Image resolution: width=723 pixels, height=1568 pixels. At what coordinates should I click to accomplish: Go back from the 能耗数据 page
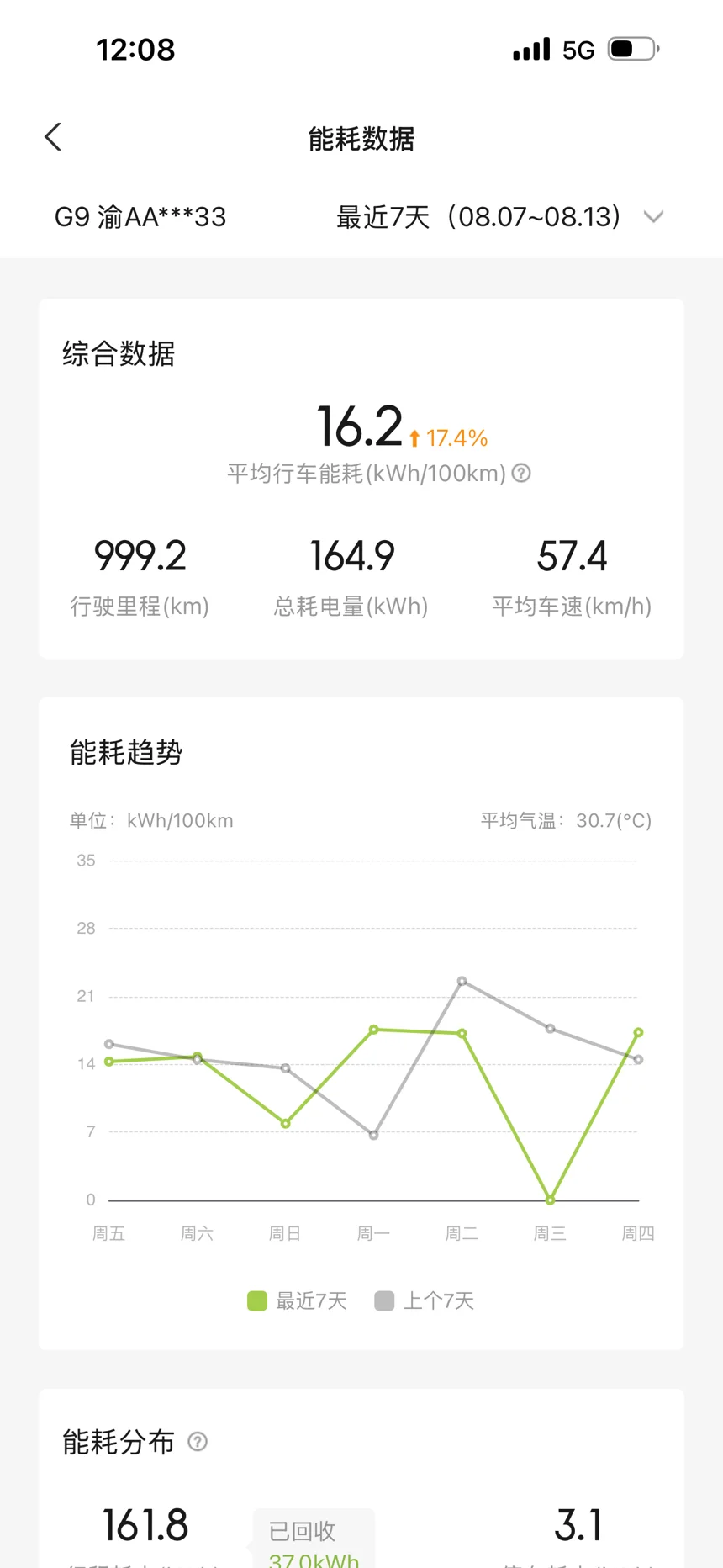click(x=53, y=137)
